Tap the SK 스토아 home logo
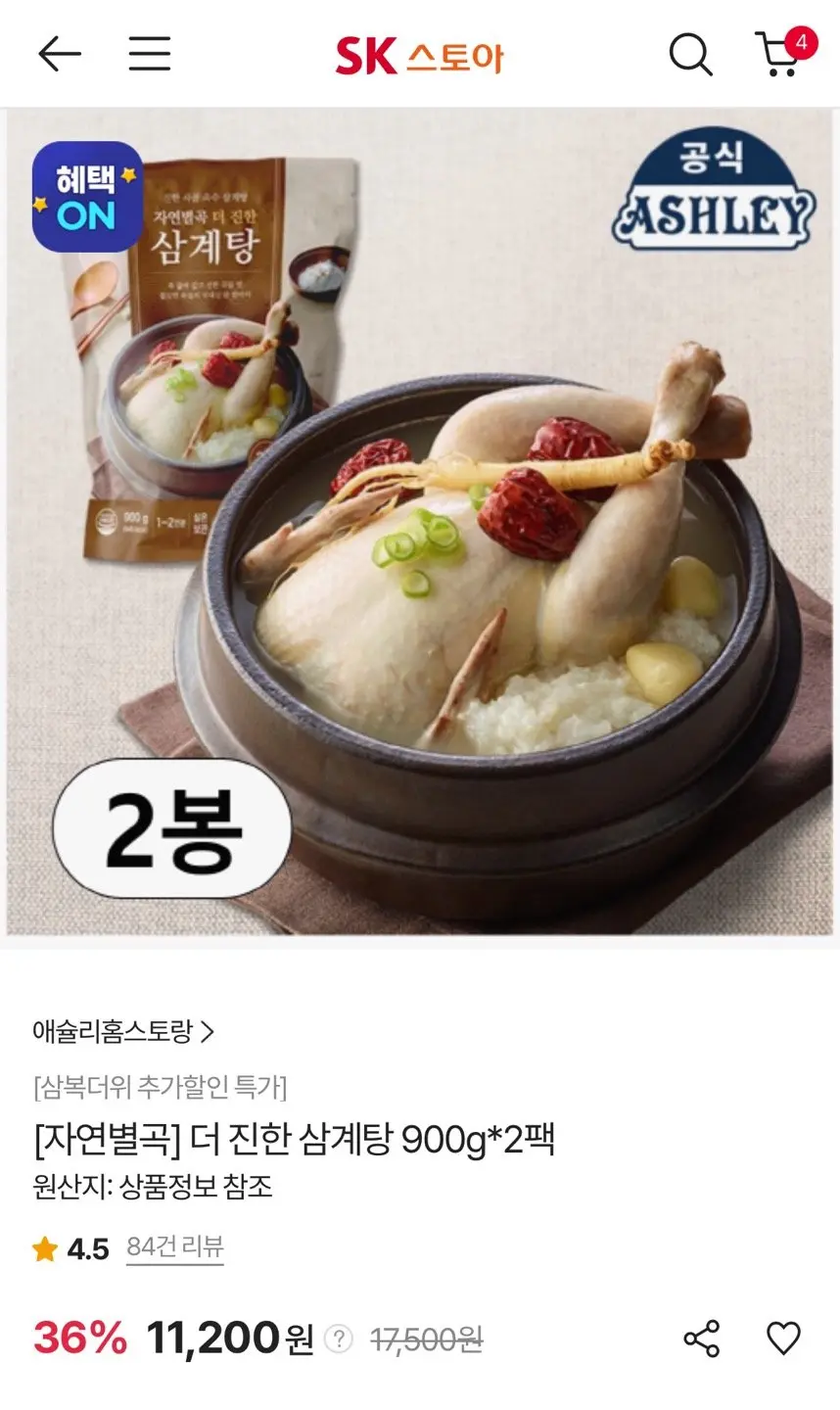The width and height of the screenshot is (840, 1410). tap(419, 56)
